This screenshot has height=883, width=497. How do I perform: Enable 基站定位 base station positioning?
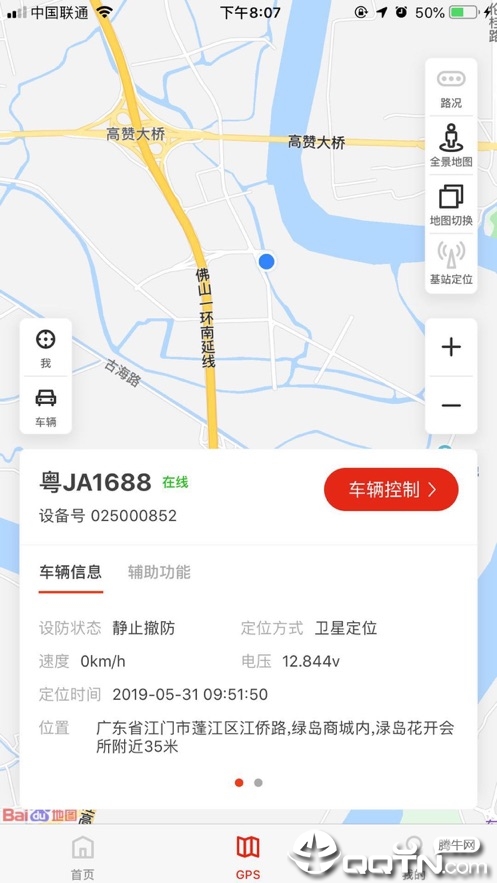tap(451, 263)
